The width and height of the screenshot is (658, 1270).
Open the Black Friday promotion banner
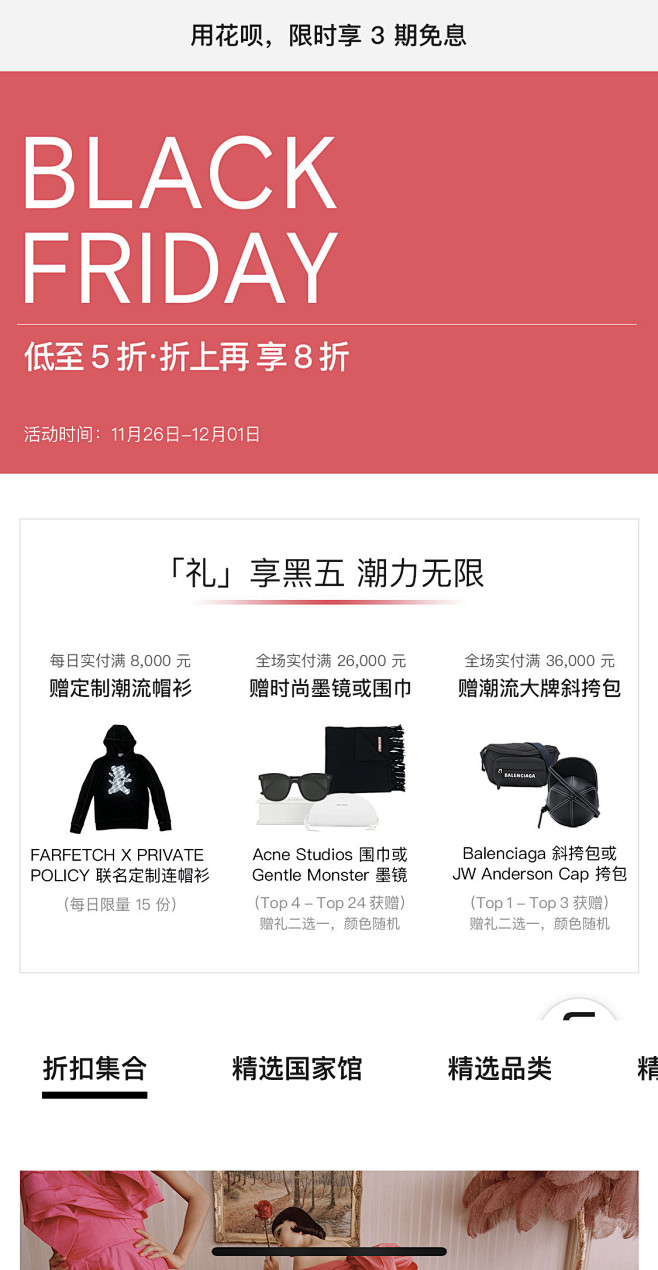pyautogui.click(x=329, y=272)
